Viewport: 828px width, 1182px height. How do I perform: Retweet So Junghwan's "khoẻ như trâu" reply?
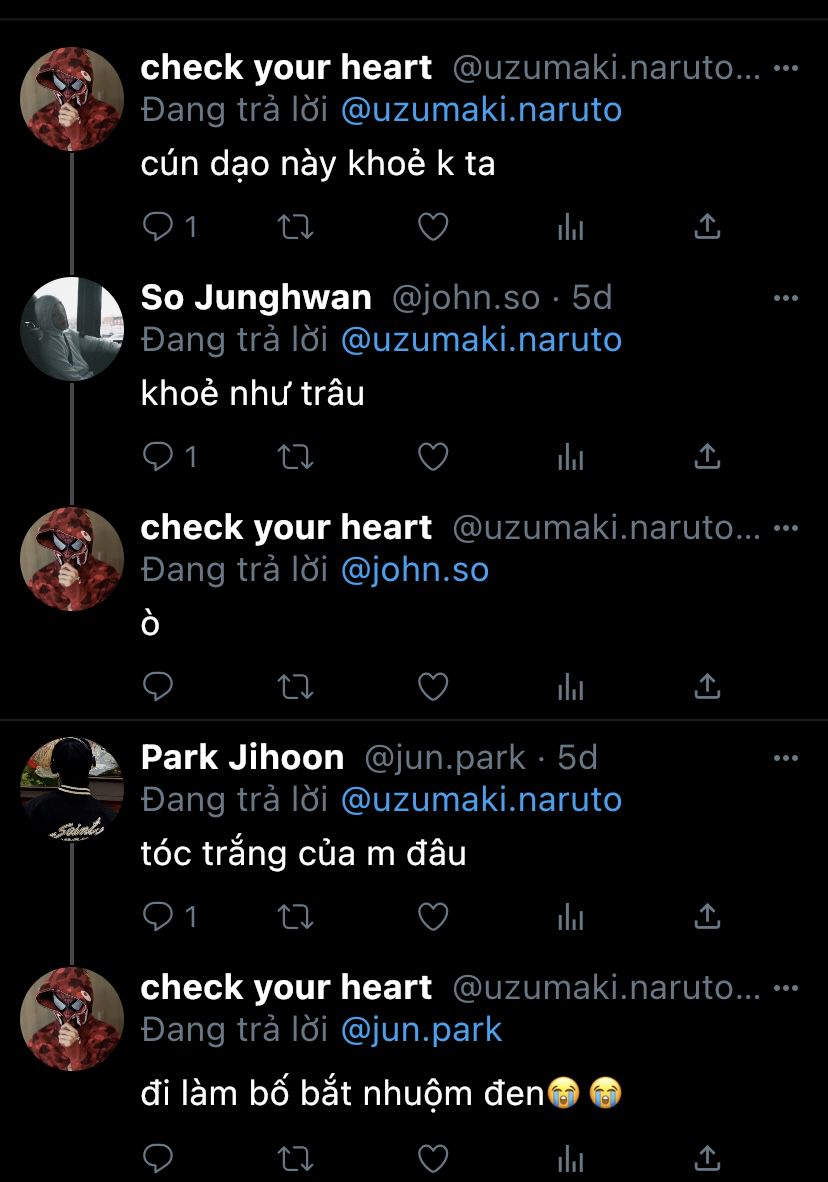click(x=295, y=457)
